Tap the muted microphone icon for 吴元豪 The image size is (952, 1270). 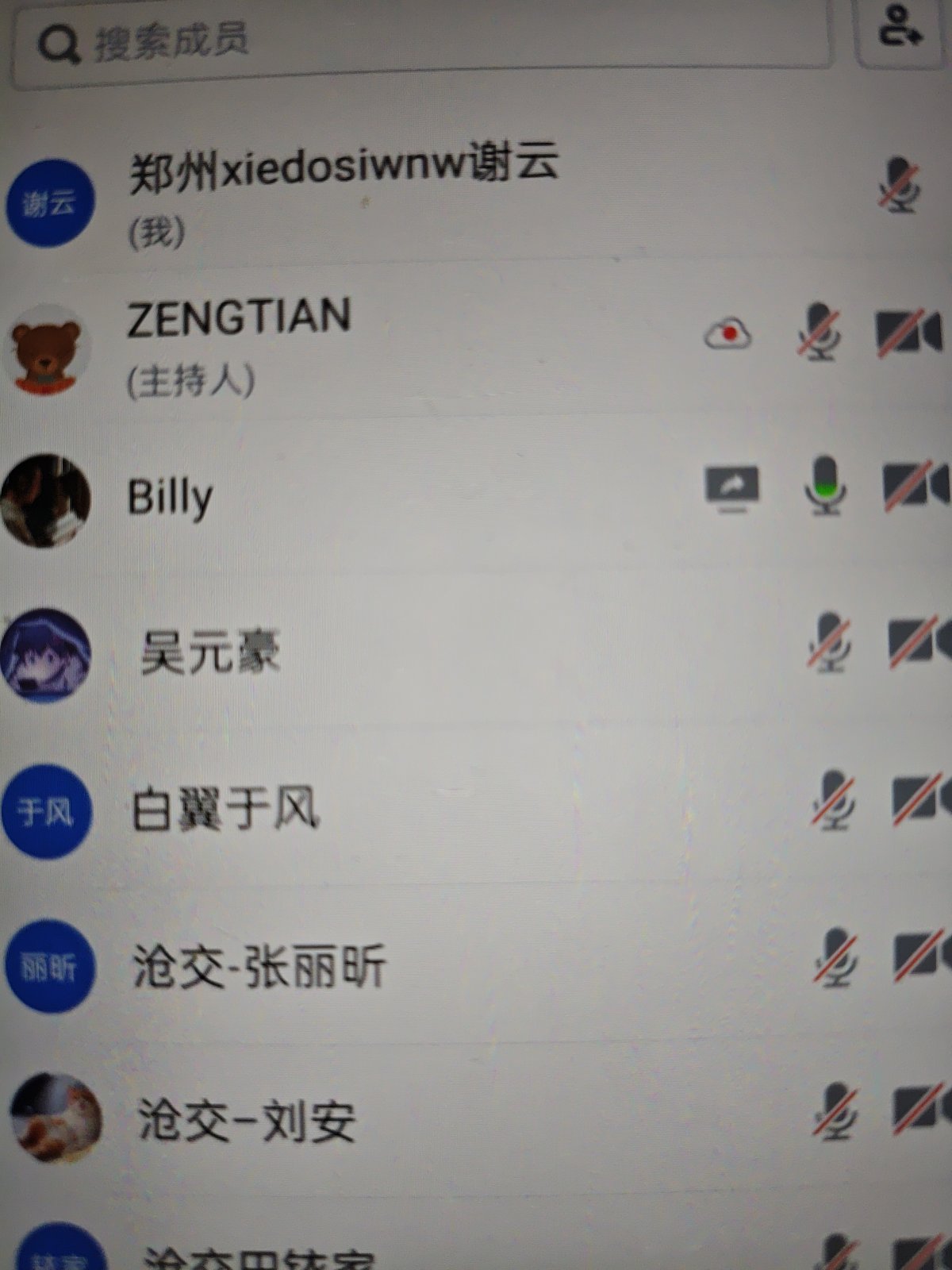(830, 643)
